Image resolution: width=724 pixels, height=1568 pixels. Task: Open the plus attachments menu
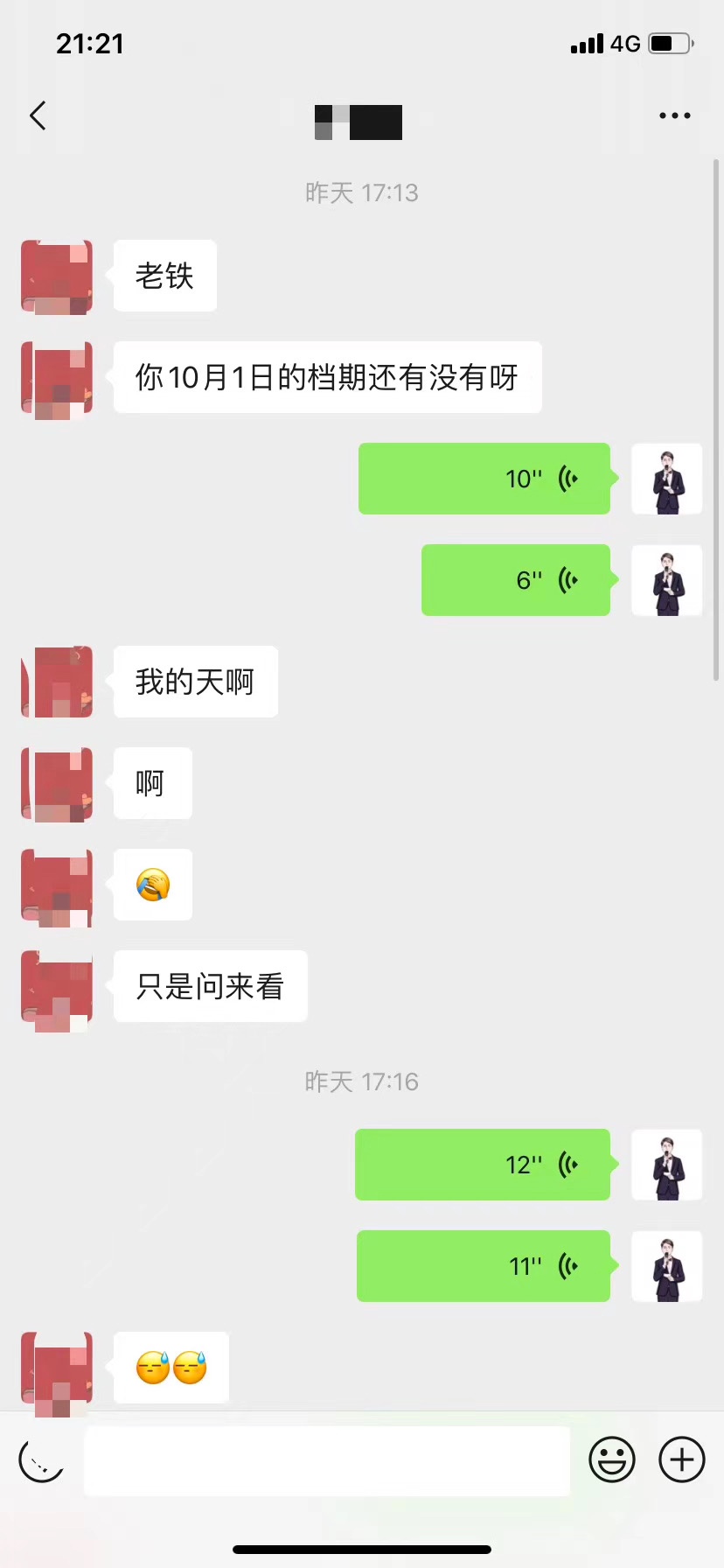(x=682, y=1459)
